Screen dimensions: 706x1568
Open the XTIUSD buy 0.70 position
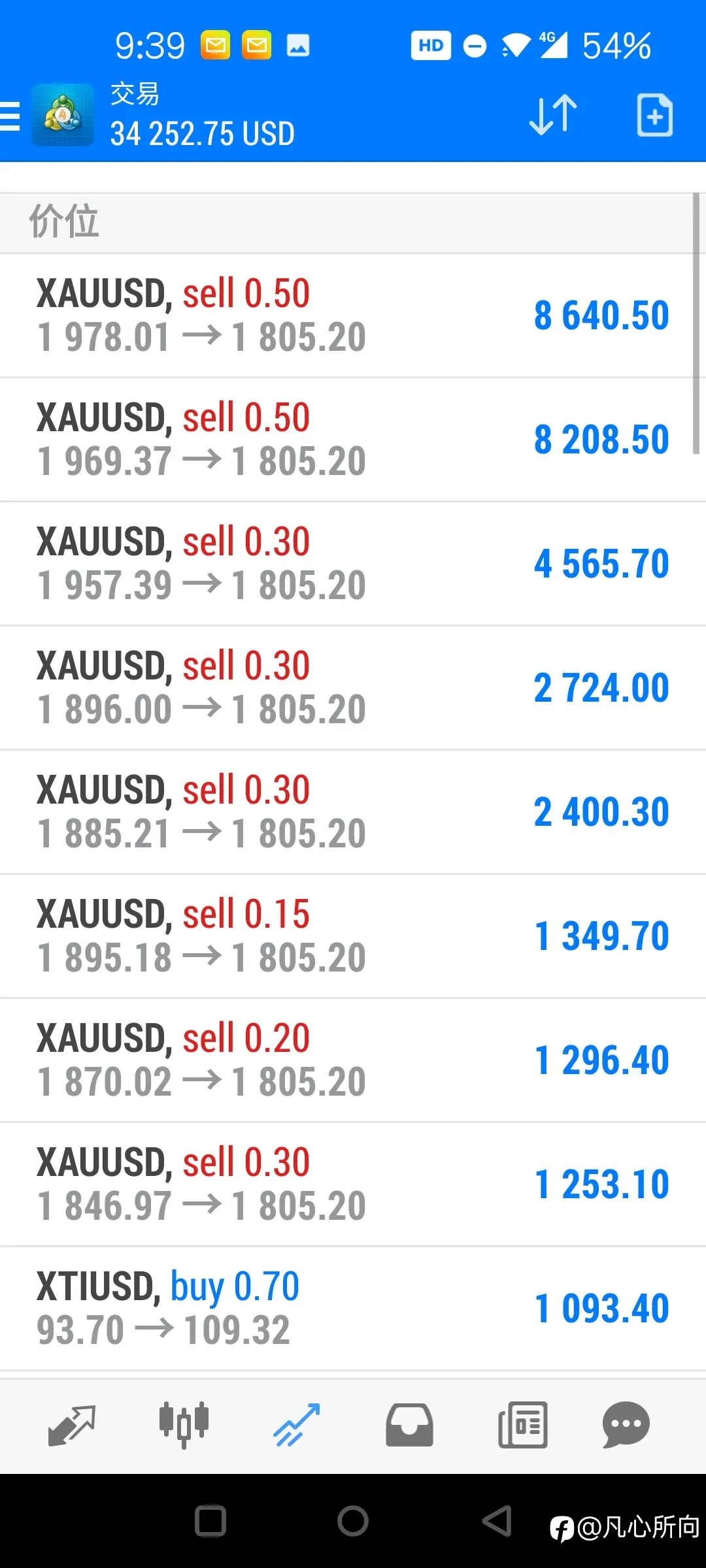tap(353, 1309)
